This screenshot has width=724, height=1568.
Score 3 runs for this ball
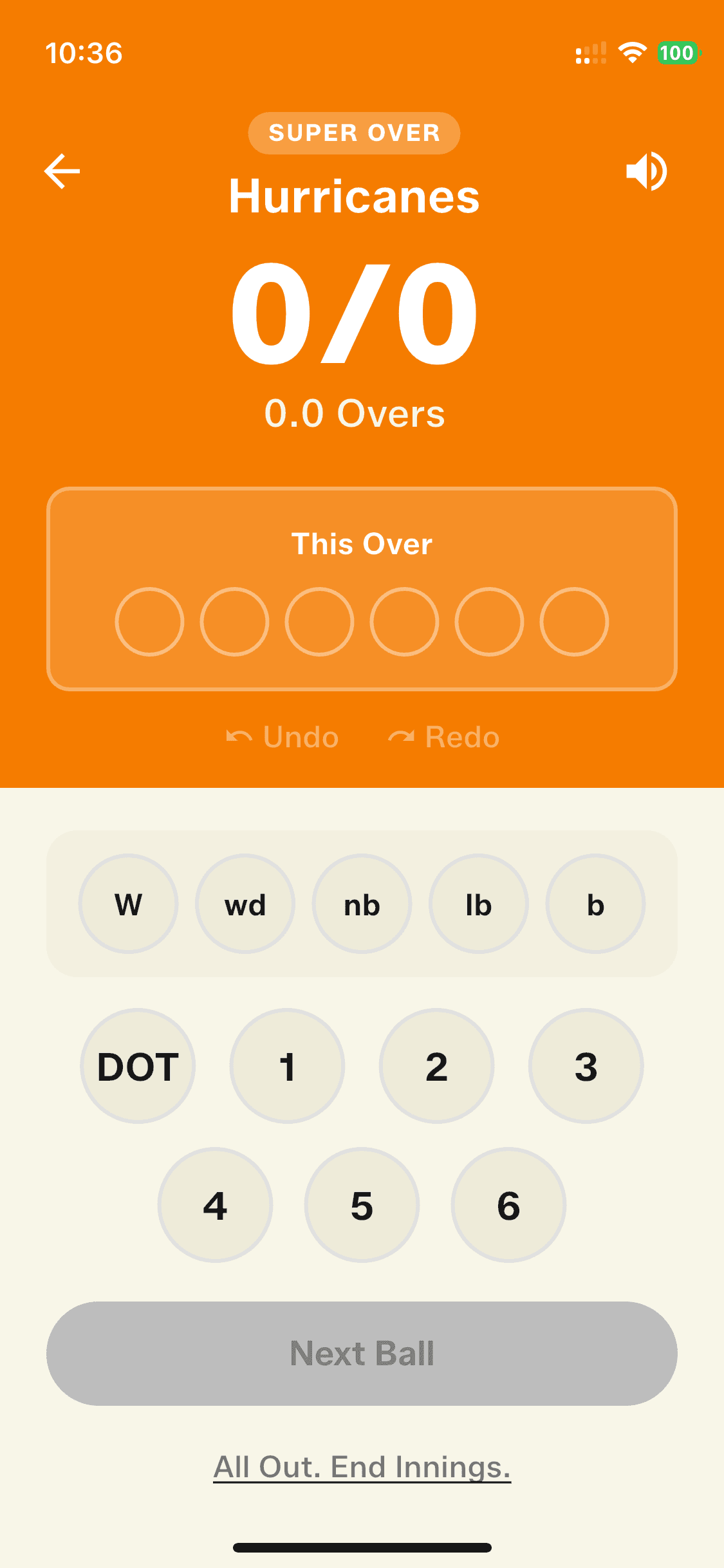[x=586, y=1066]
